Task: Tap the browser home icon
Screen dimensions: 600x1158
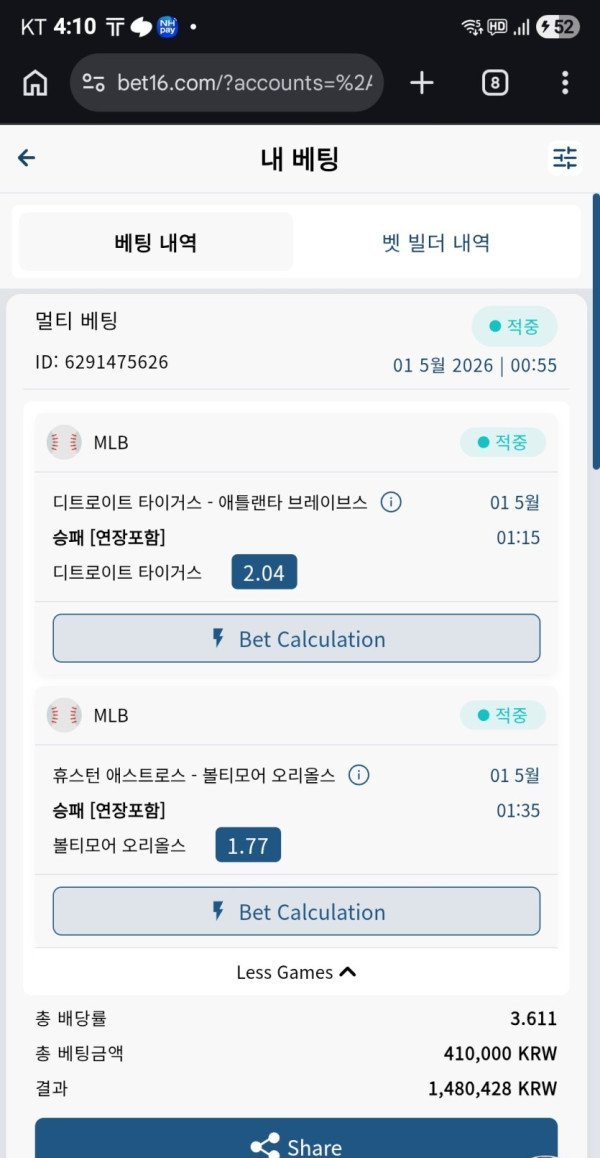Action: click(x=35, y=83)
